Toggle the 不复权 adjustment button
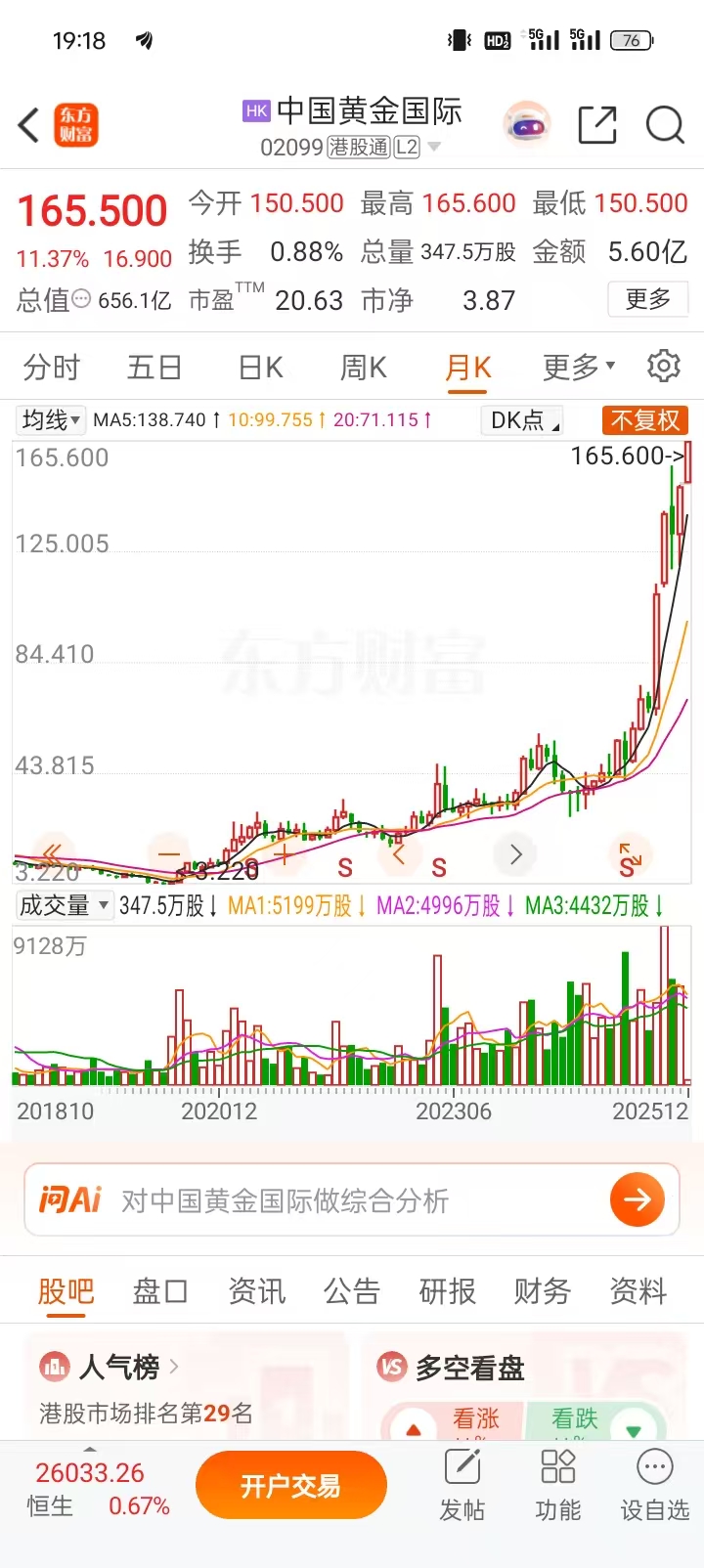 pos(645,420)
